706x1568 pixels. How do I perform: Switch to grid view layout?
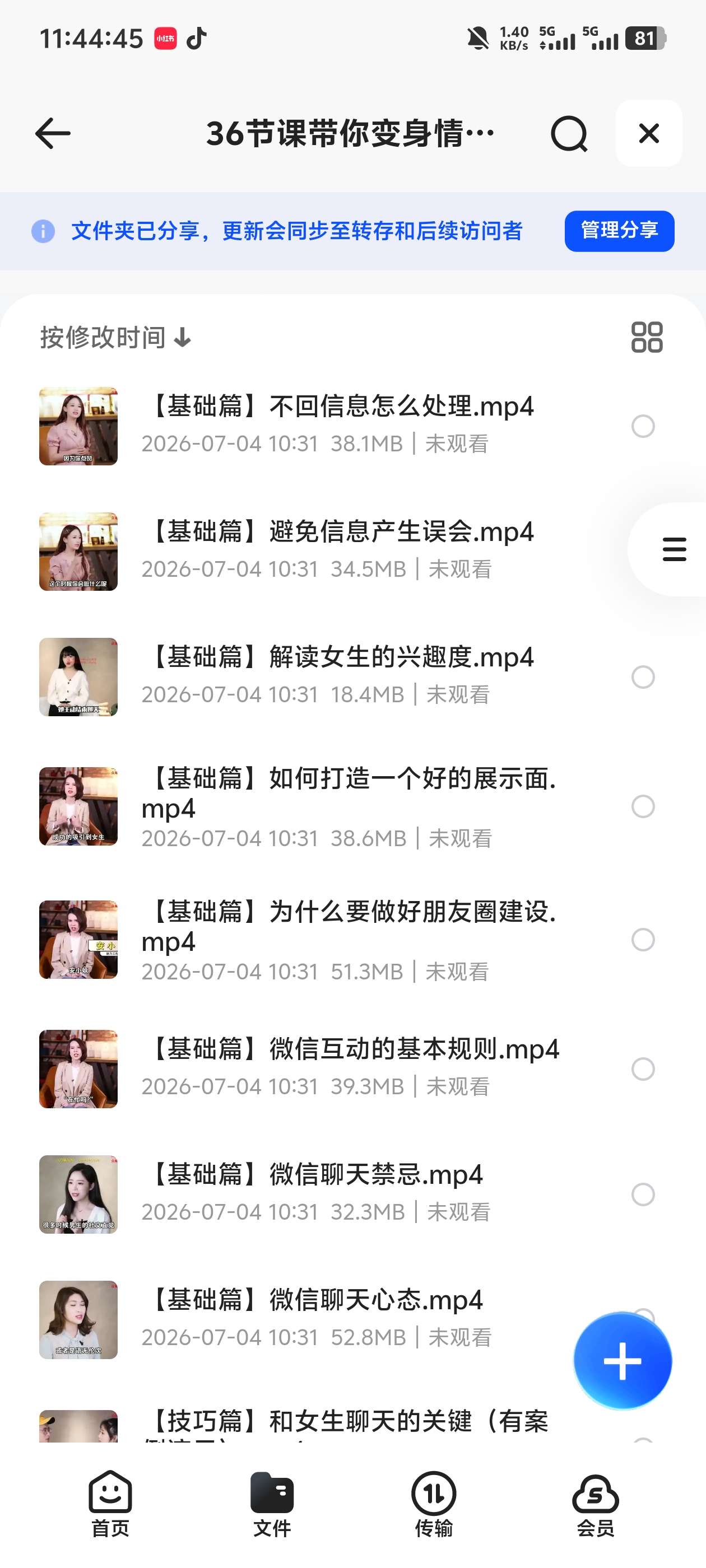point(646,337)
